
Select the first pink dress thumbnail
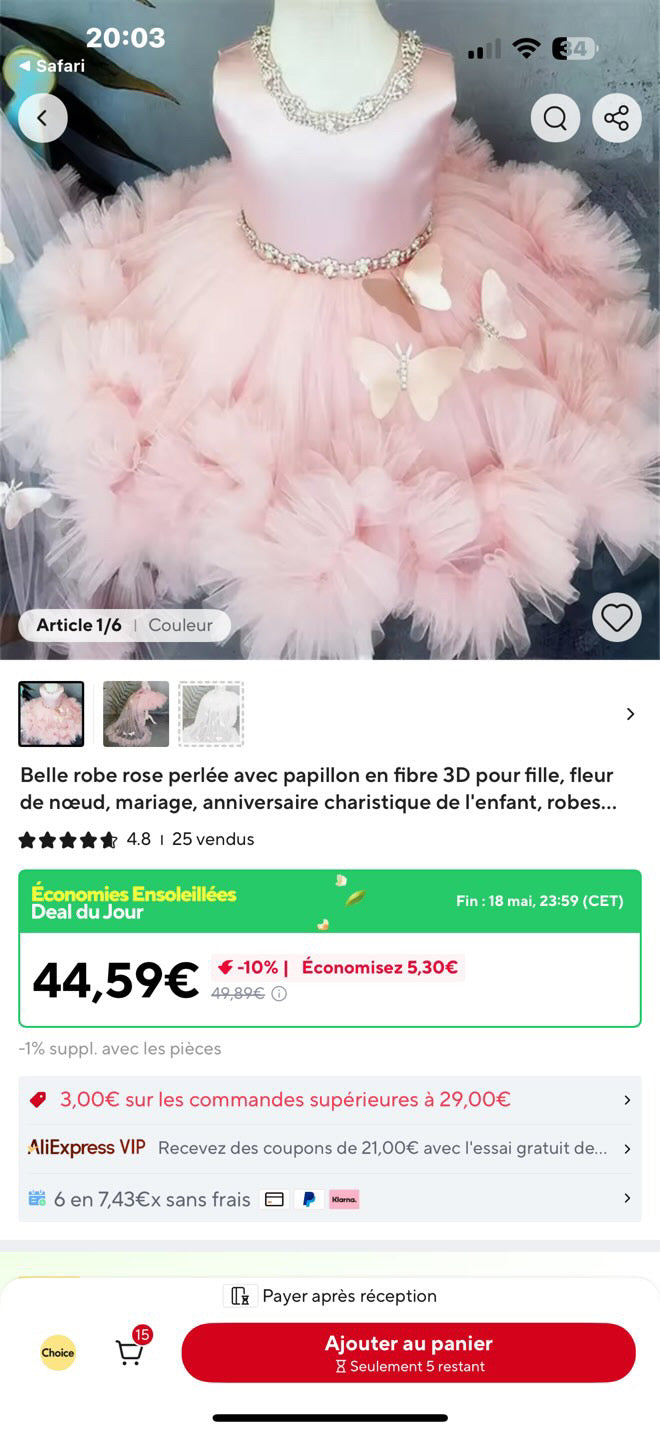tap(51, 714)
